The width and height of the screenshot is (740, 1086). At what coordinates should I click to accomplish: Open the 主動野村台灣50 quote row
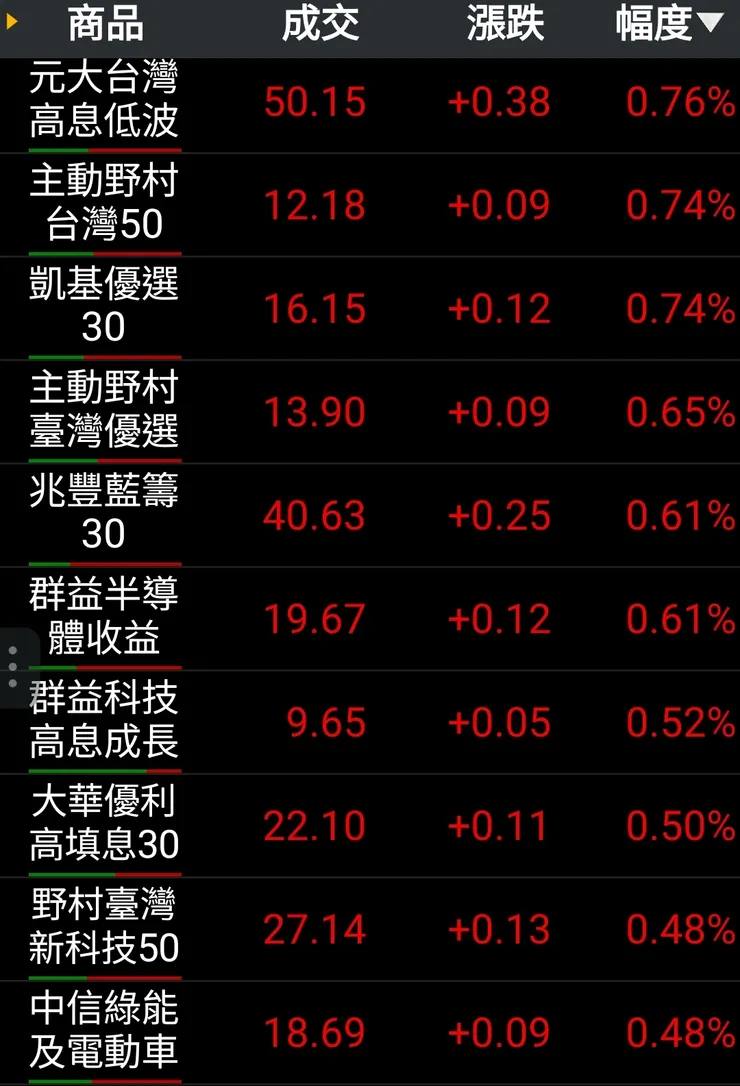104,204
